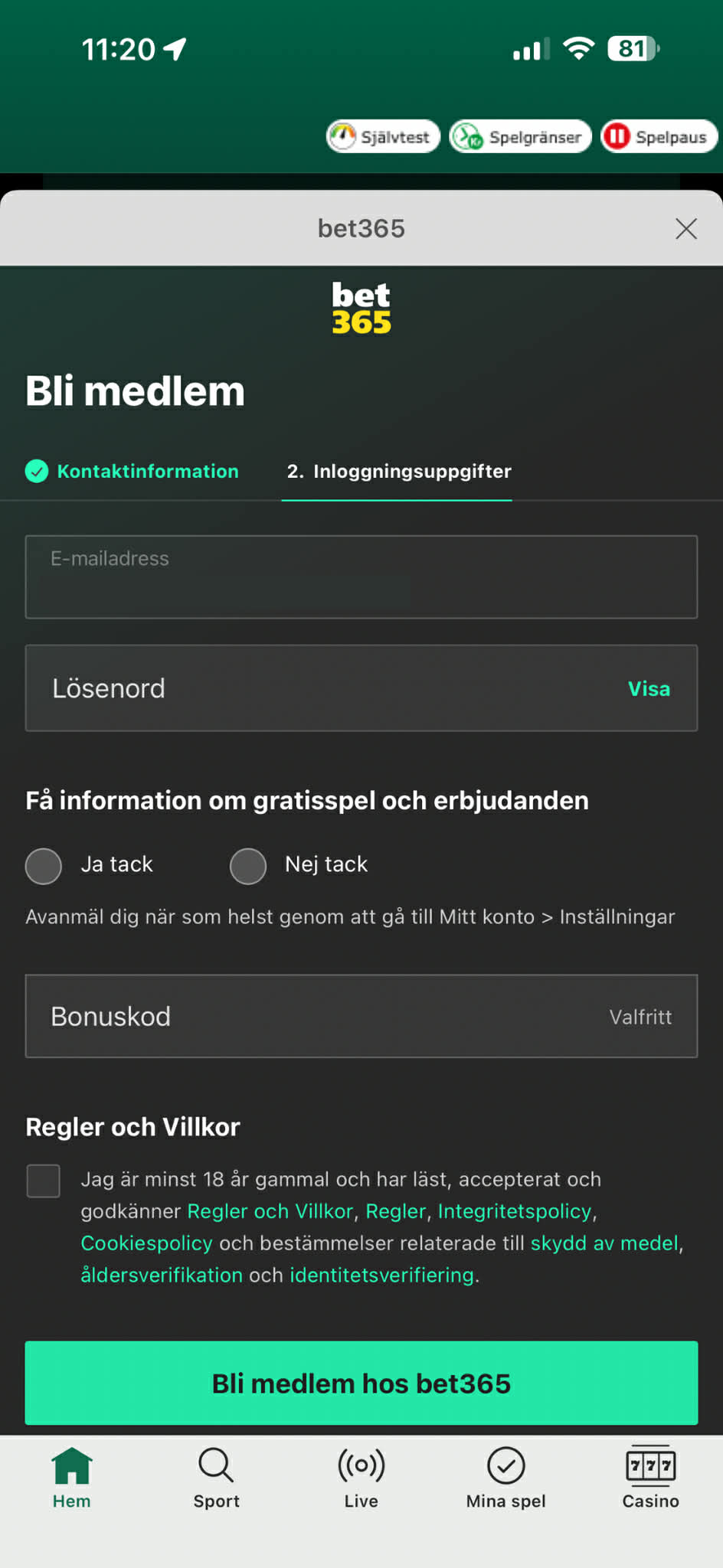Focus the E-mailadress input field
The image size is (723, 1568).
tap(361, 577)
